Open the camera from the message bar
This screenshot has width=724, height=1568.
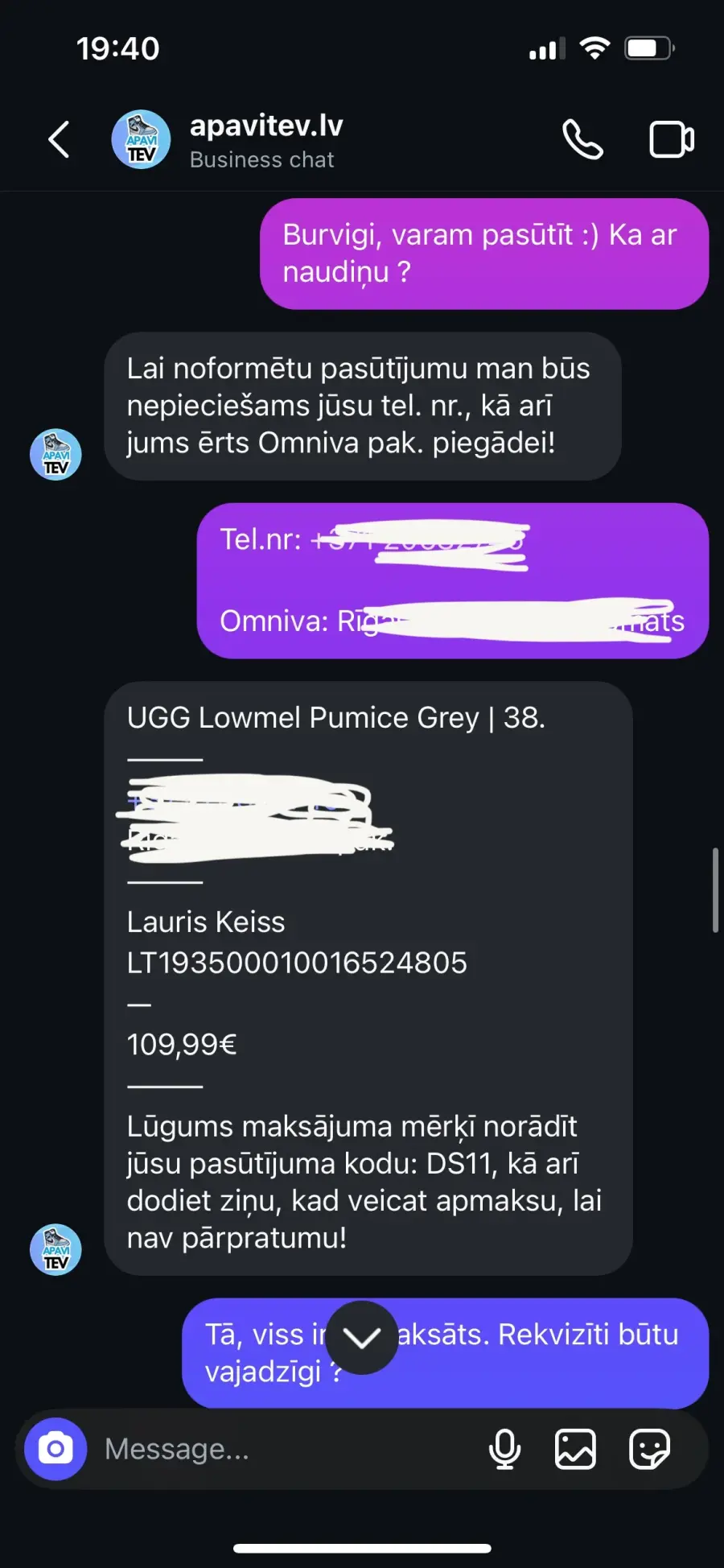tap(56, 1449)
